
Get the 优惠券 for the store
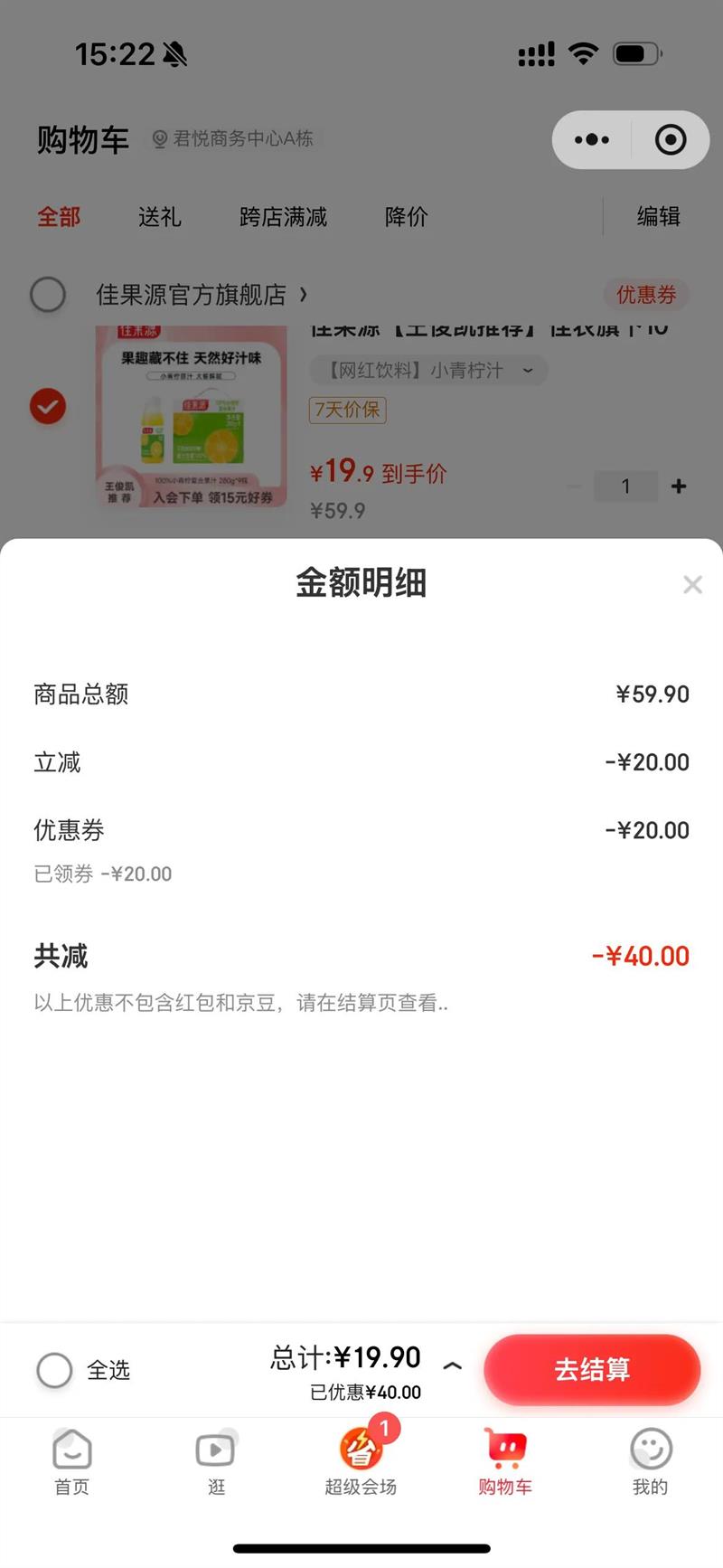pos(645,295)
